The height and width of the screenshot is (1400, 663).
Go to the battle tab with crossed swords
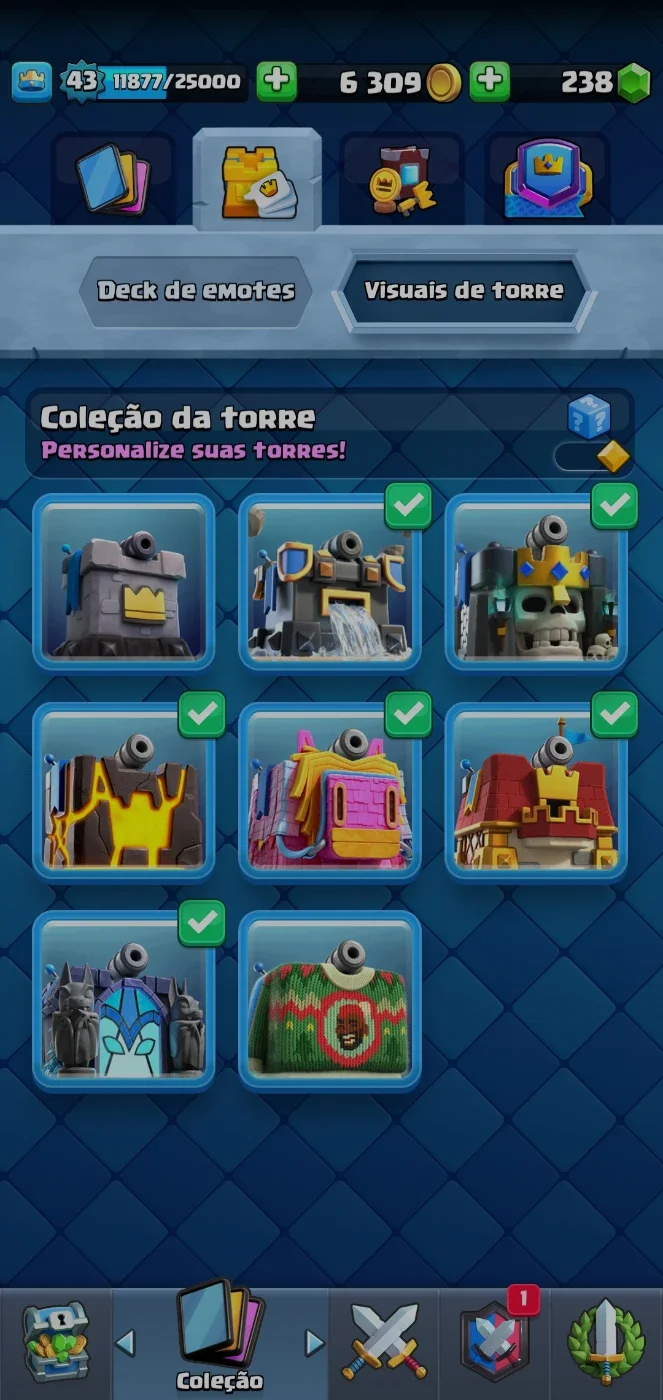[384, 1342]
